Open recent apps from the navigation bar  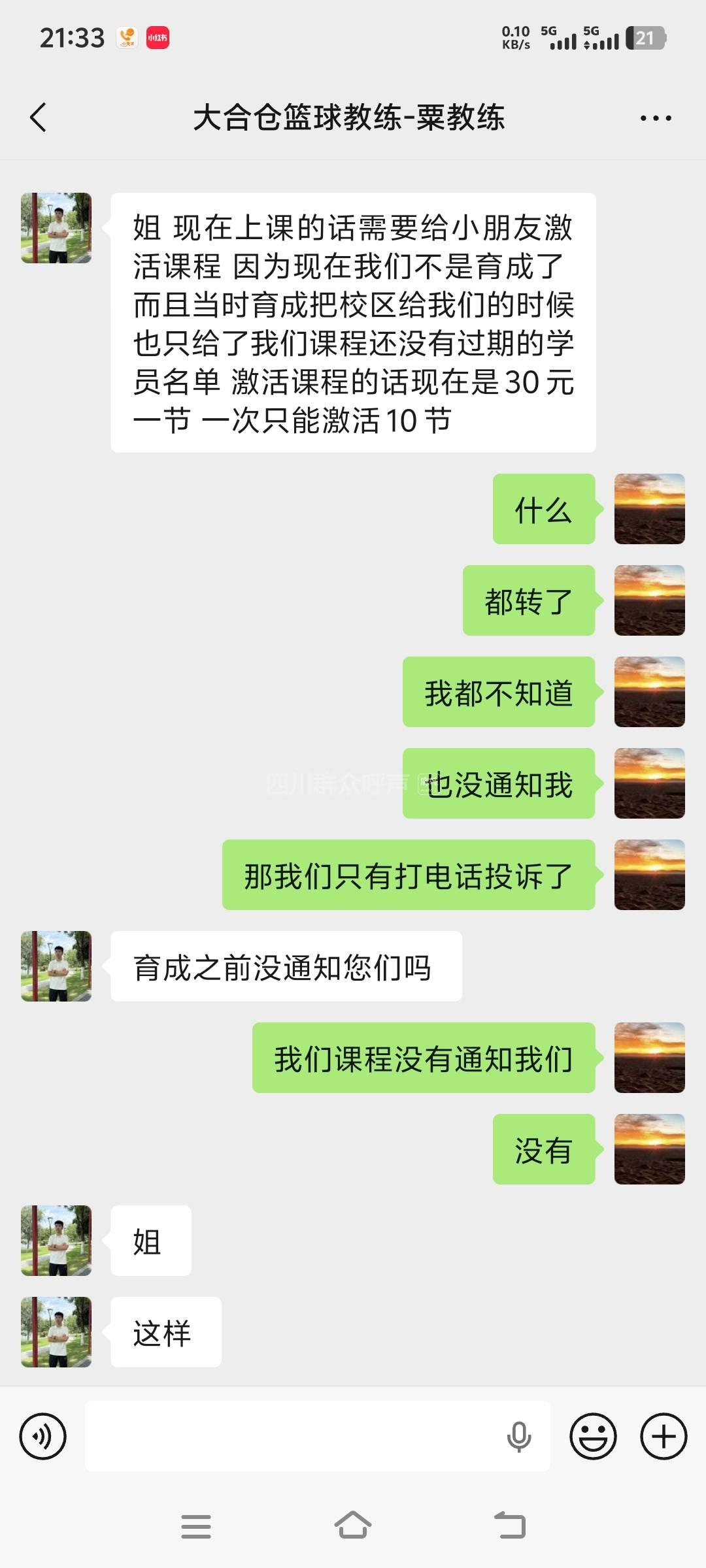click(196, 1526)
